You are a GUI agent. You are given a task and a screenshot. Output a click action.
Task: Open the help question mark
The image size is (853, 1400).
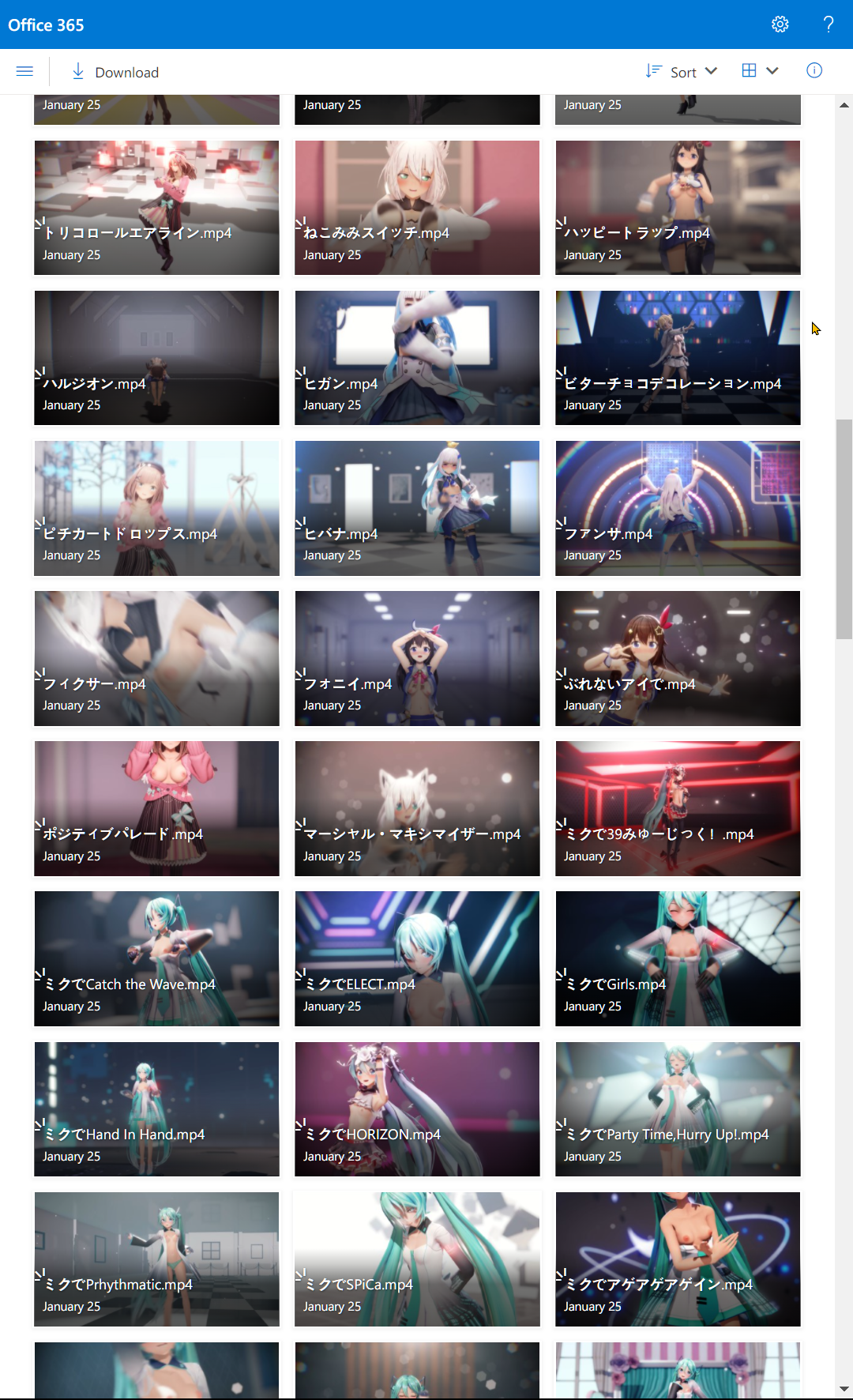(x=828, y=24)
